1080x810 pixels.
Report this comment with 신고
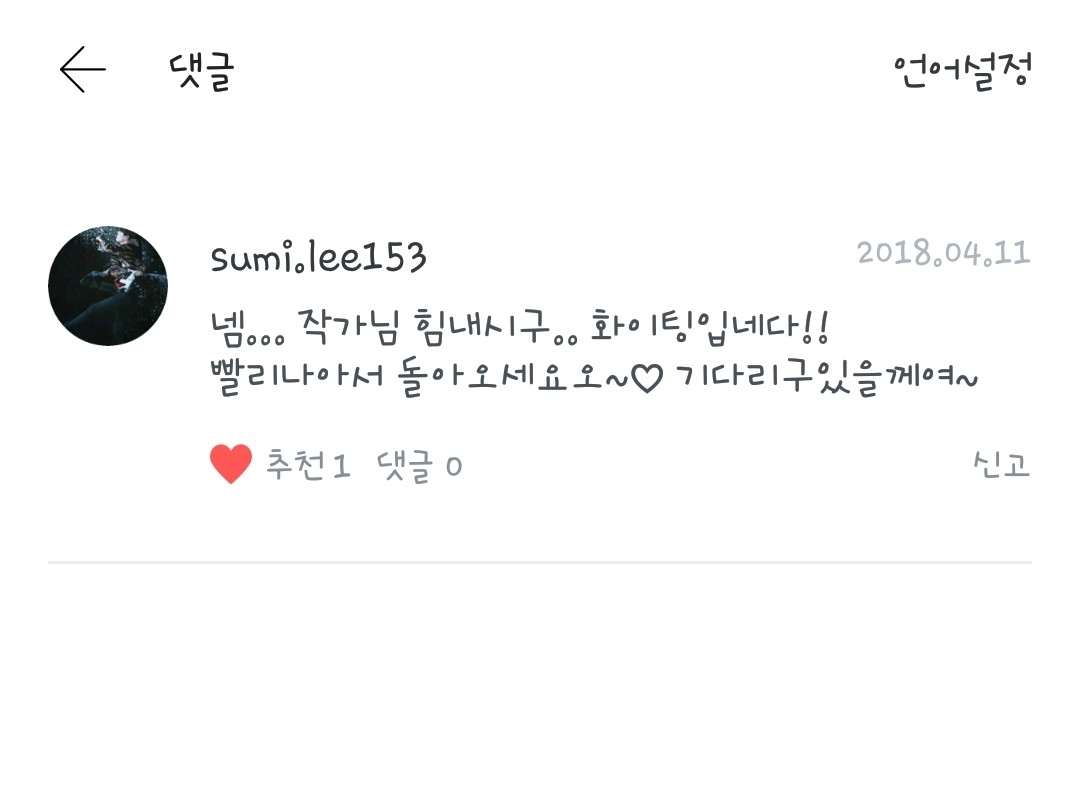tap(1000, 465)
